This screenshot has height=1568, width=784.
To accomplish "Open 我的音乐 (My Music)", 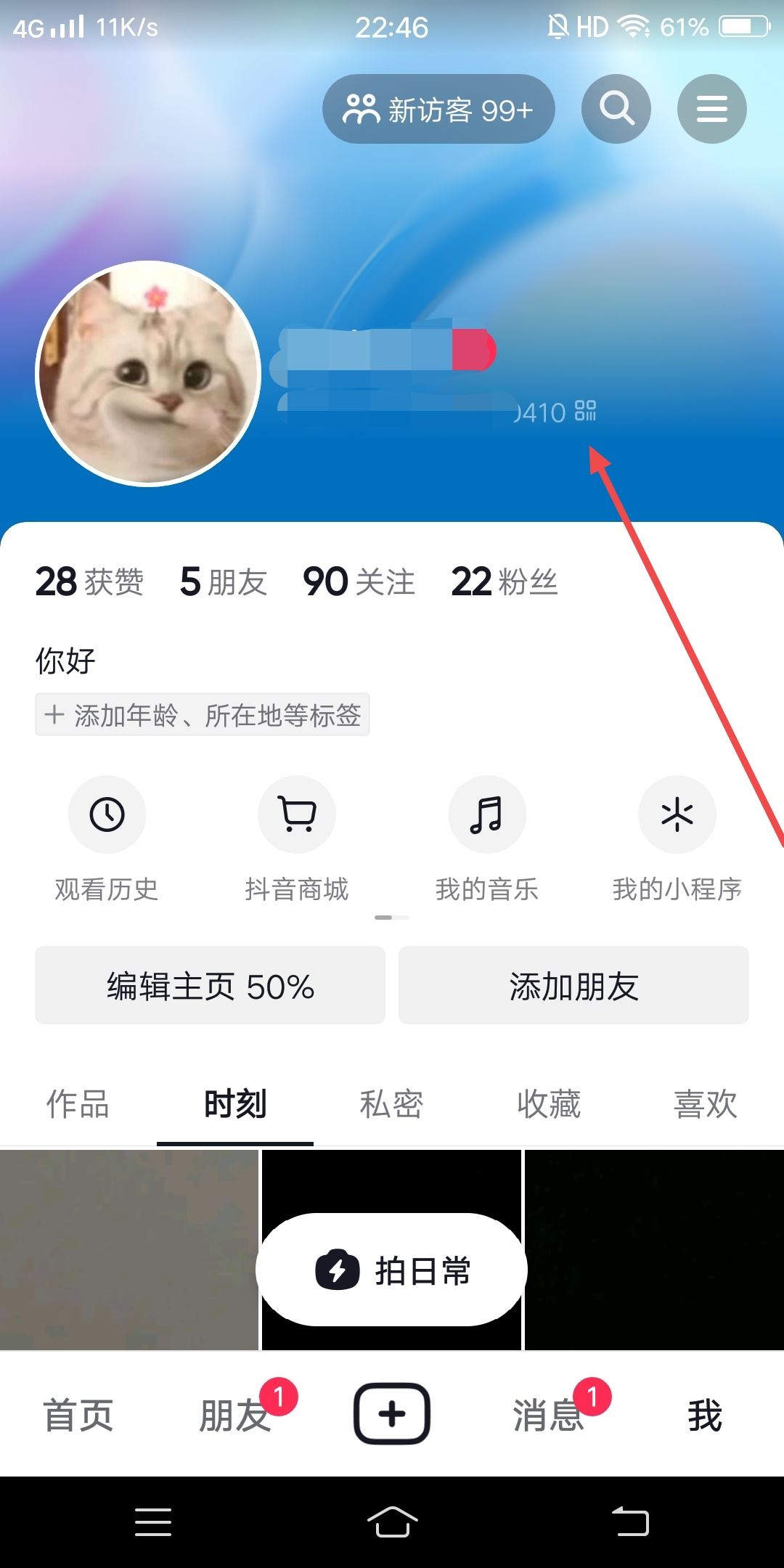I will pos(487,814).
